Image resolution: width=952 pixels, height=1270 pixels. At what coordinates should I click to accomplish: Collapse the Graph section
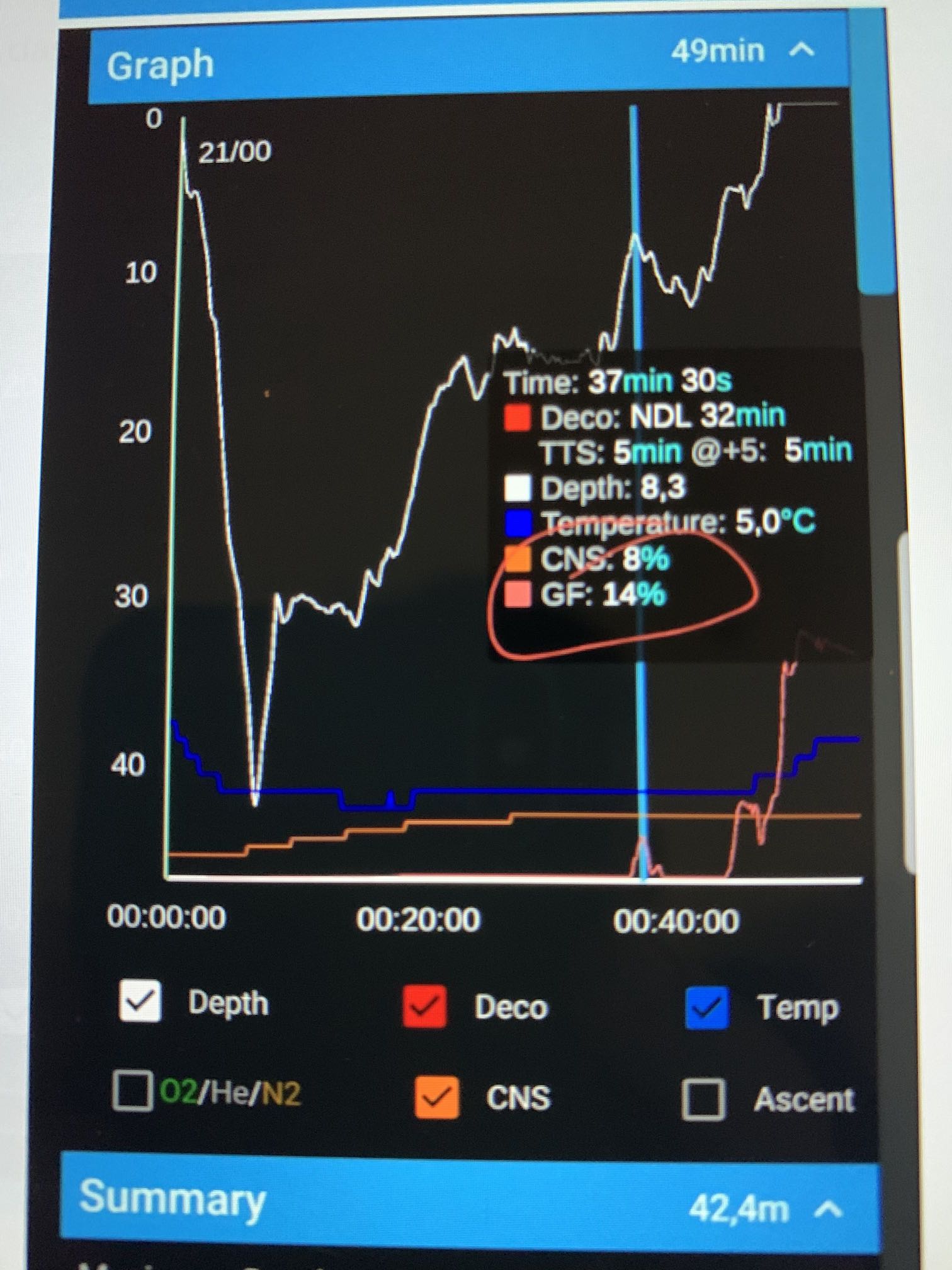(x=802, y=50)
